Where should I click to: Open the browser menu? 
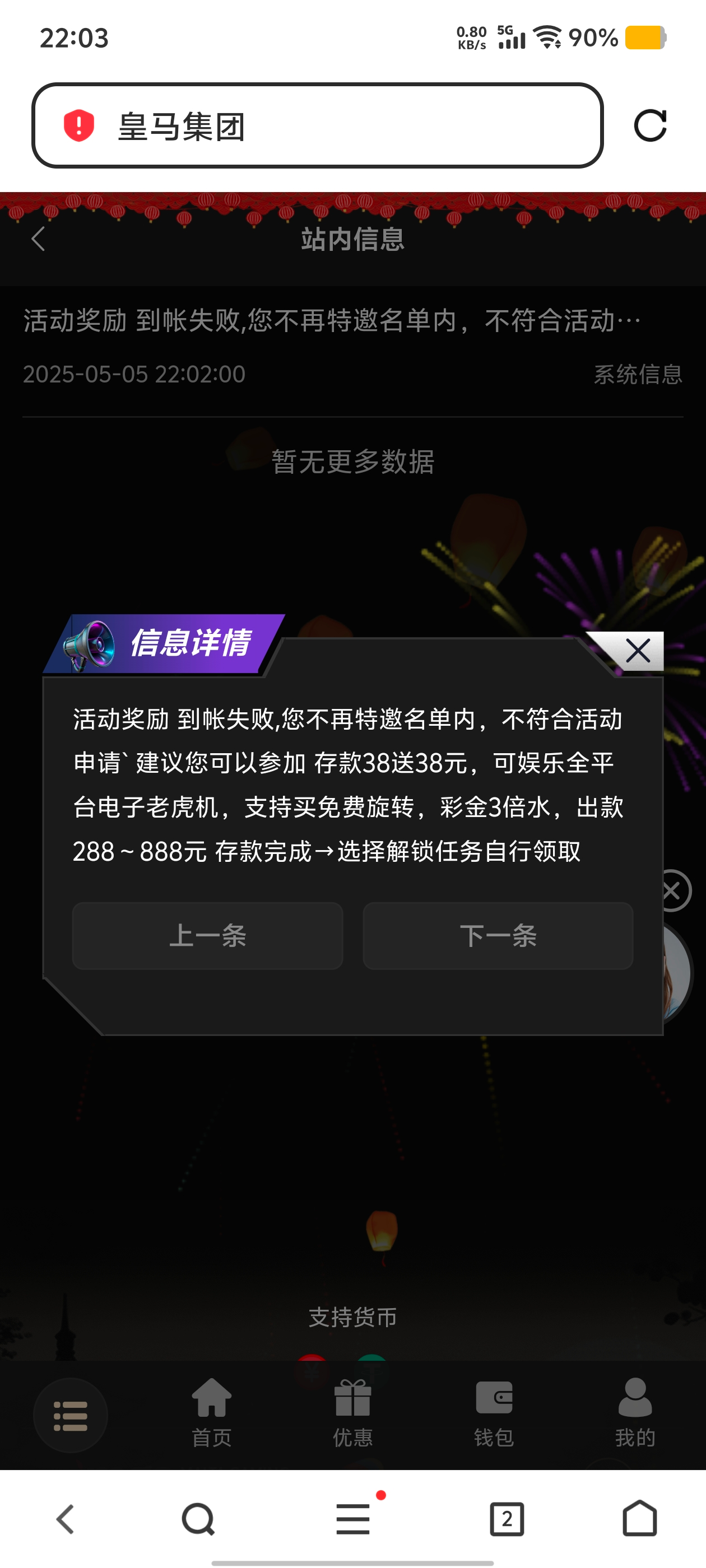tap(352, 1519)
